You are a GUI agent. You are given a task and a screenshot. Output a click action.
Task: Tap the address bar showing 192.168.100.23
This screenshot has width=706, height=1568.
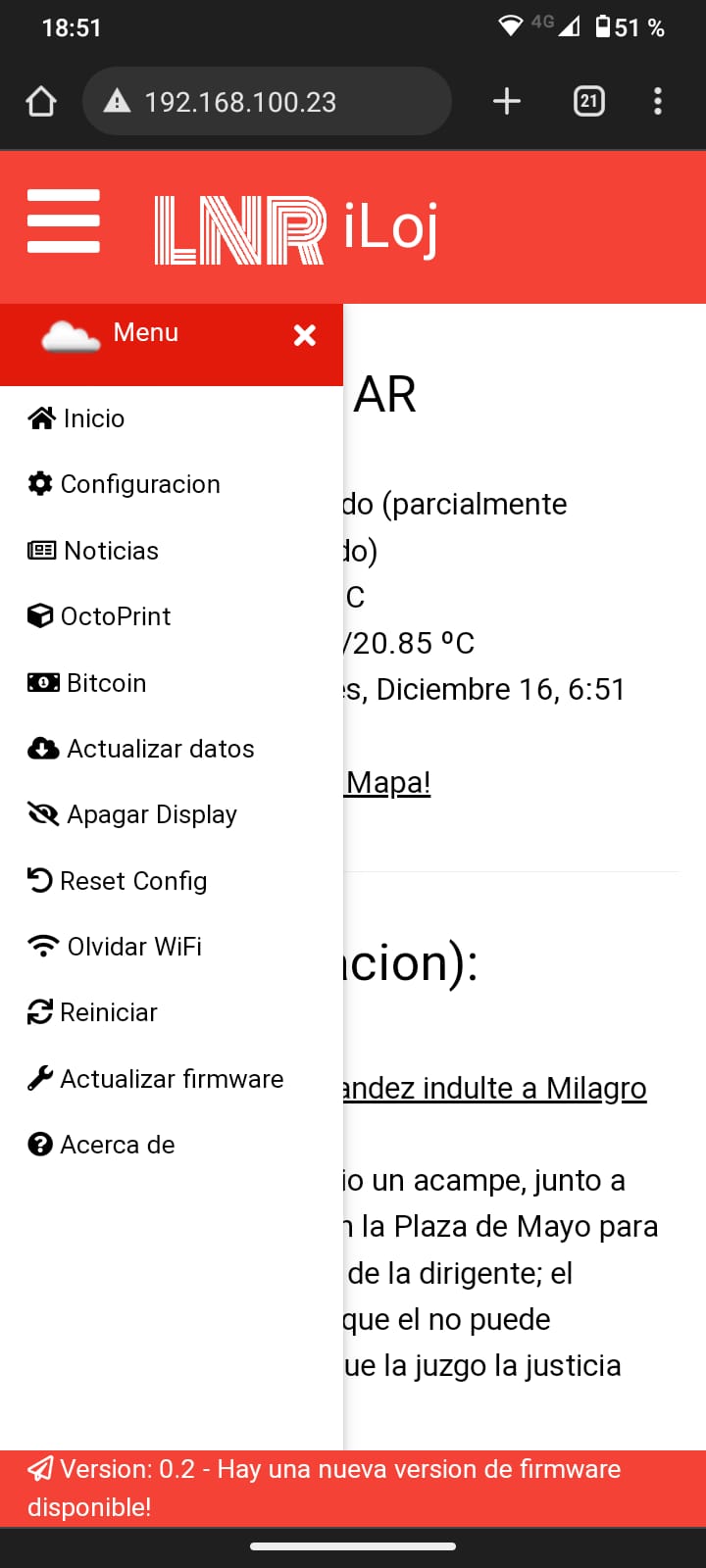(x=267, y=101)
